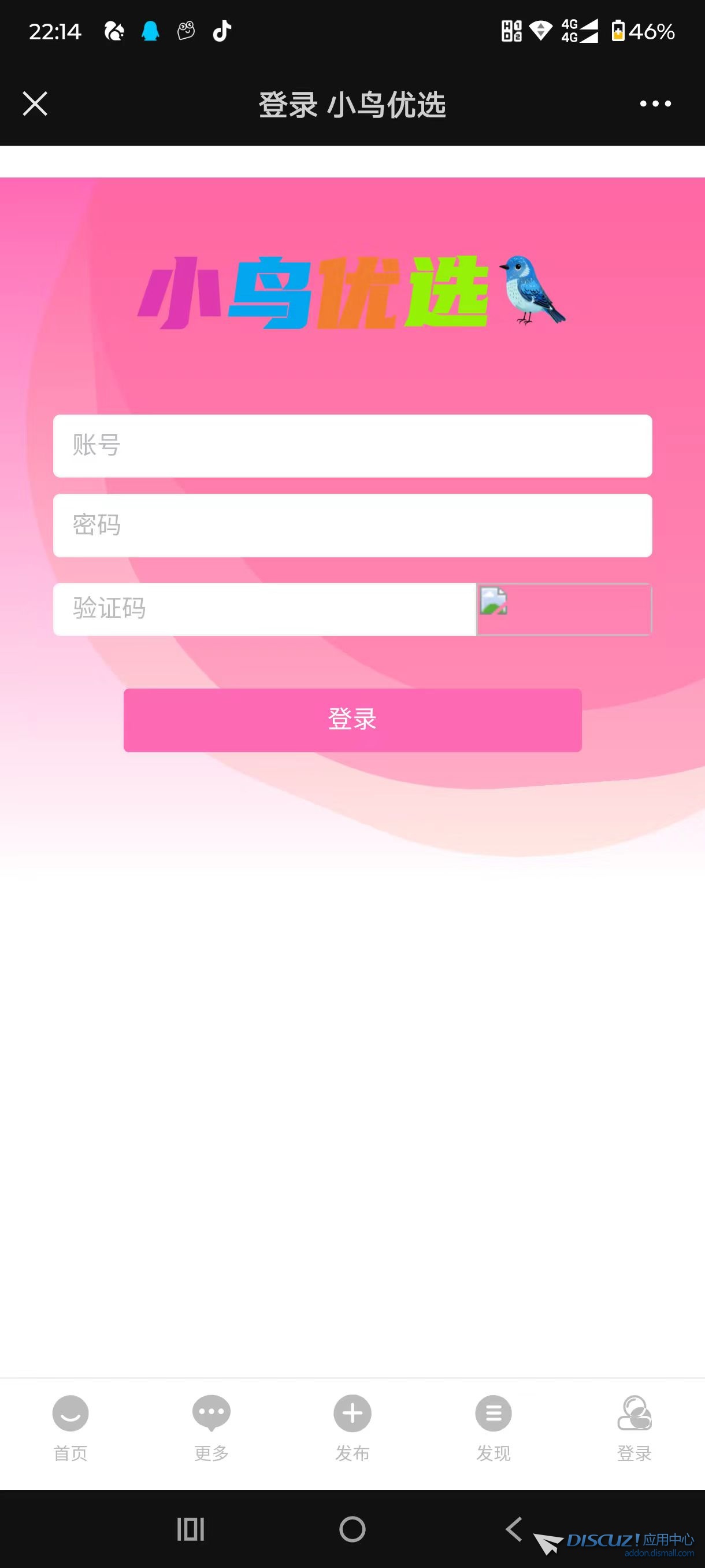
Task: Go to the system home screen
Action: (352, 1529)
